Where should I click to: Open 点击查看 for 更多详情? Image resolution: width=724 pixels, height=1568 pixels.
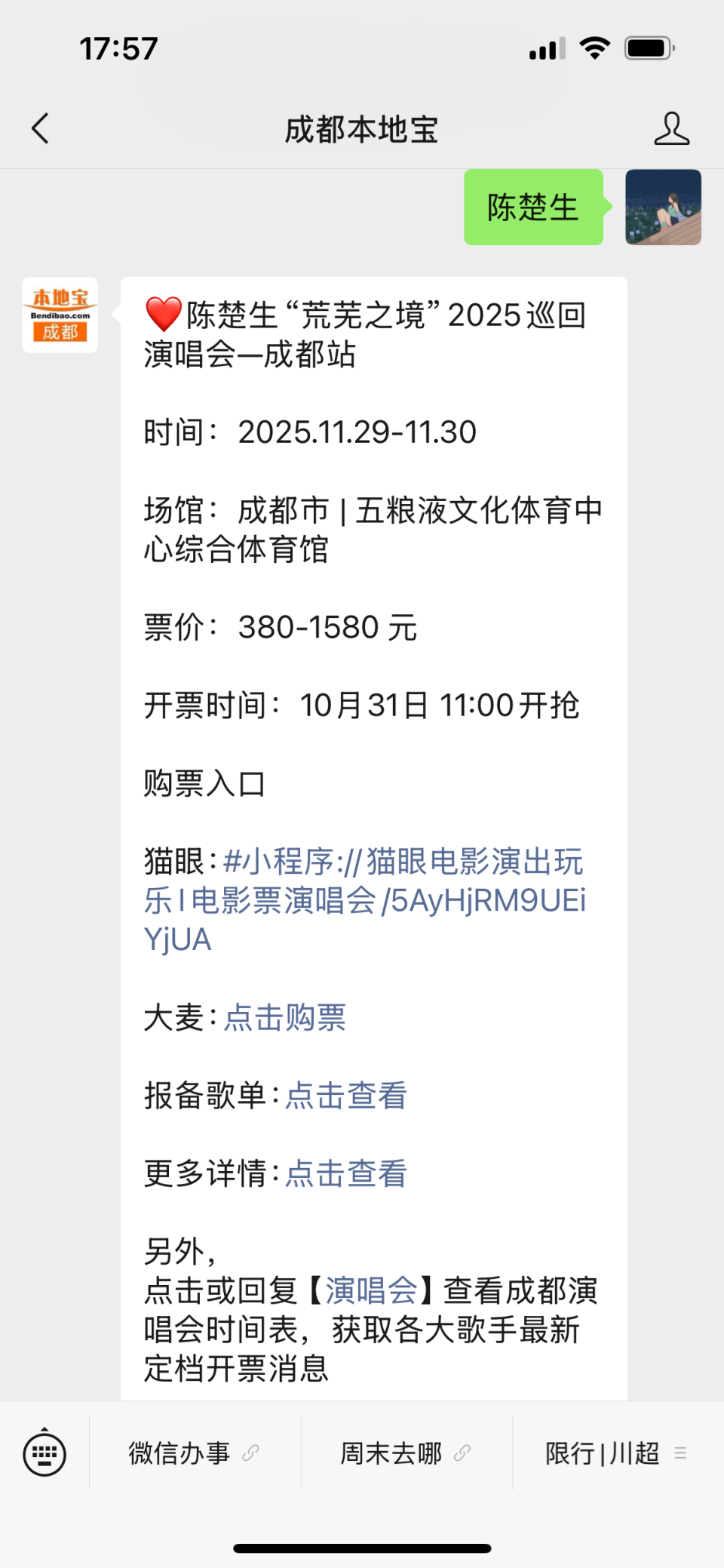[x=345, y=1174]
